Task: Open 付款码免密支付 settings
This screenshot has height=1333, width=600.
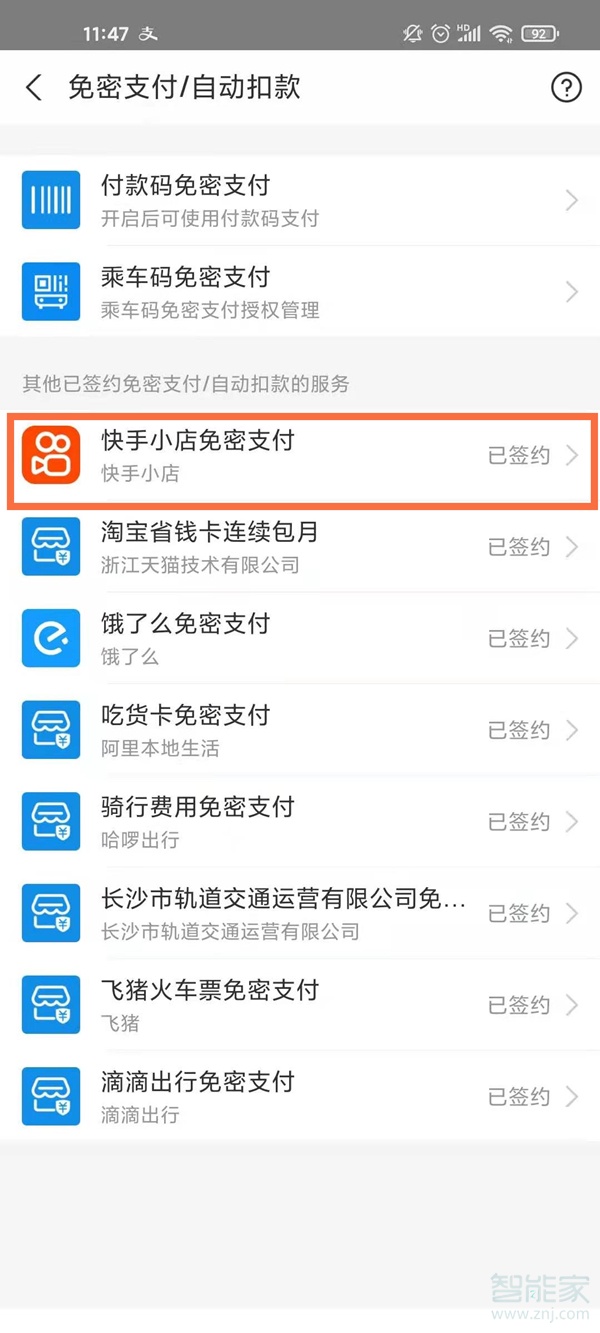Action: click(x=300, y=200)
